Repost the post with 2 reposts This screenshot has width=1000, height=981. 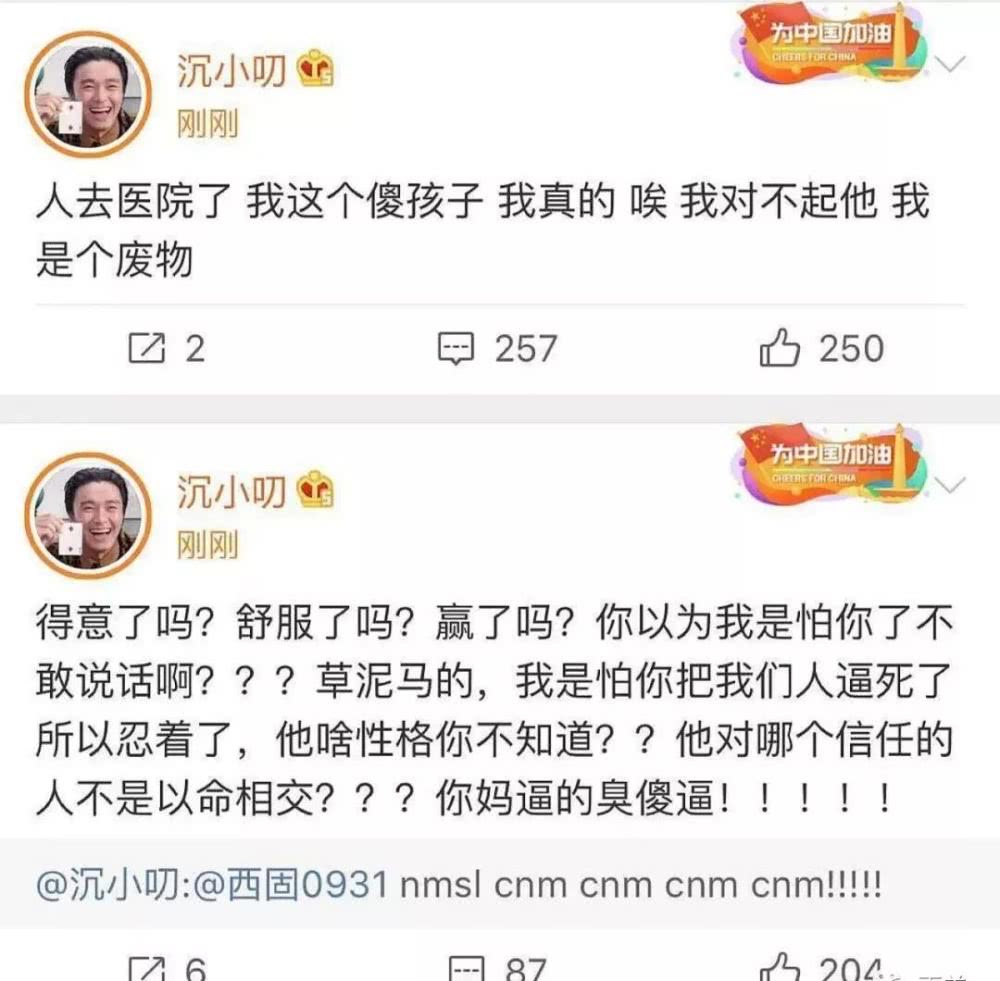pos(167,348)
